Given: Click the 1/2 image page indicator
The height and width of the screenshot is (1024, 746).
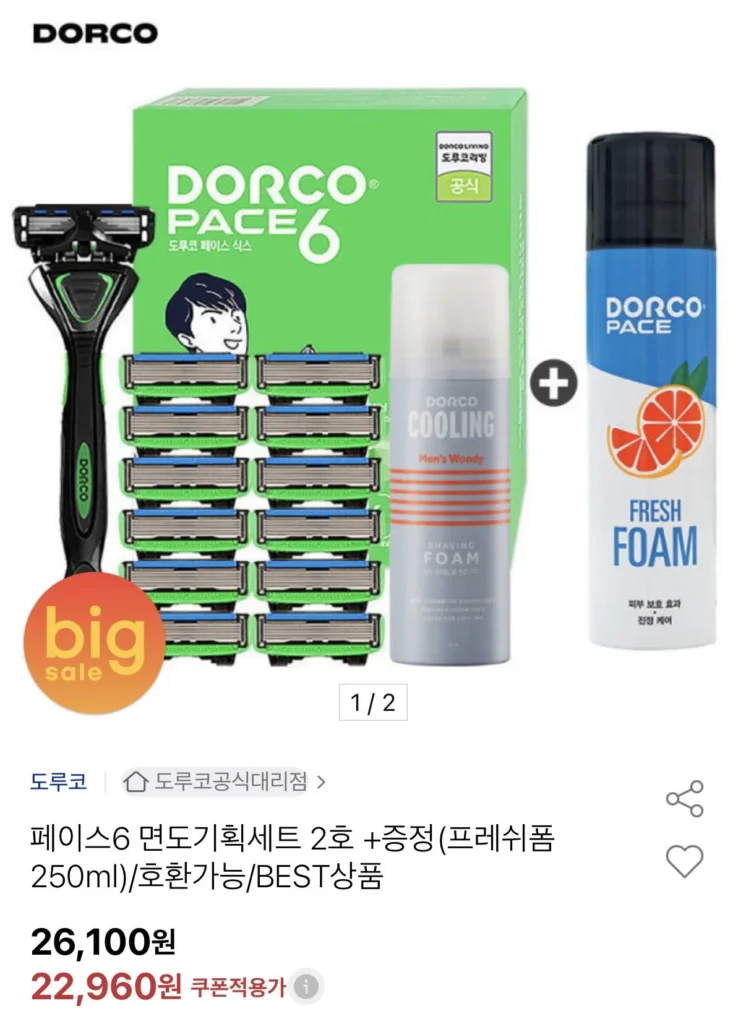Looking at the screenshot, I should [375, 700].
